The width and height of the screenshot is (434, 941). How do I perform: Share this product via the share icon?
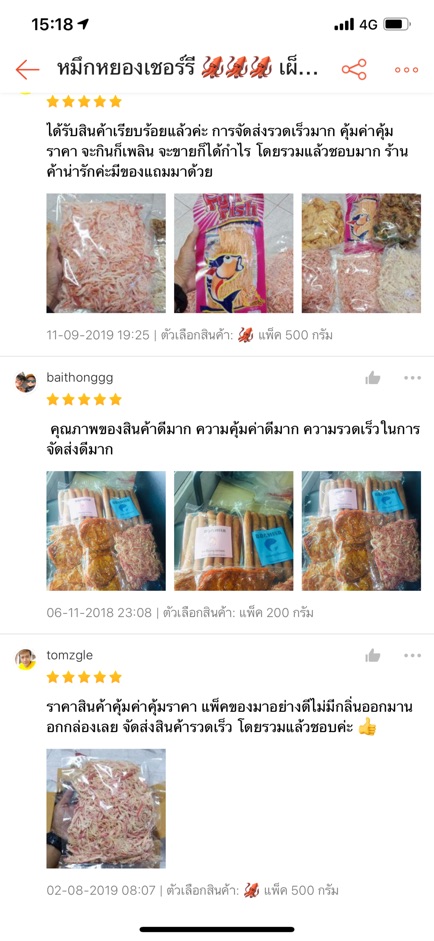pos(354,70)
